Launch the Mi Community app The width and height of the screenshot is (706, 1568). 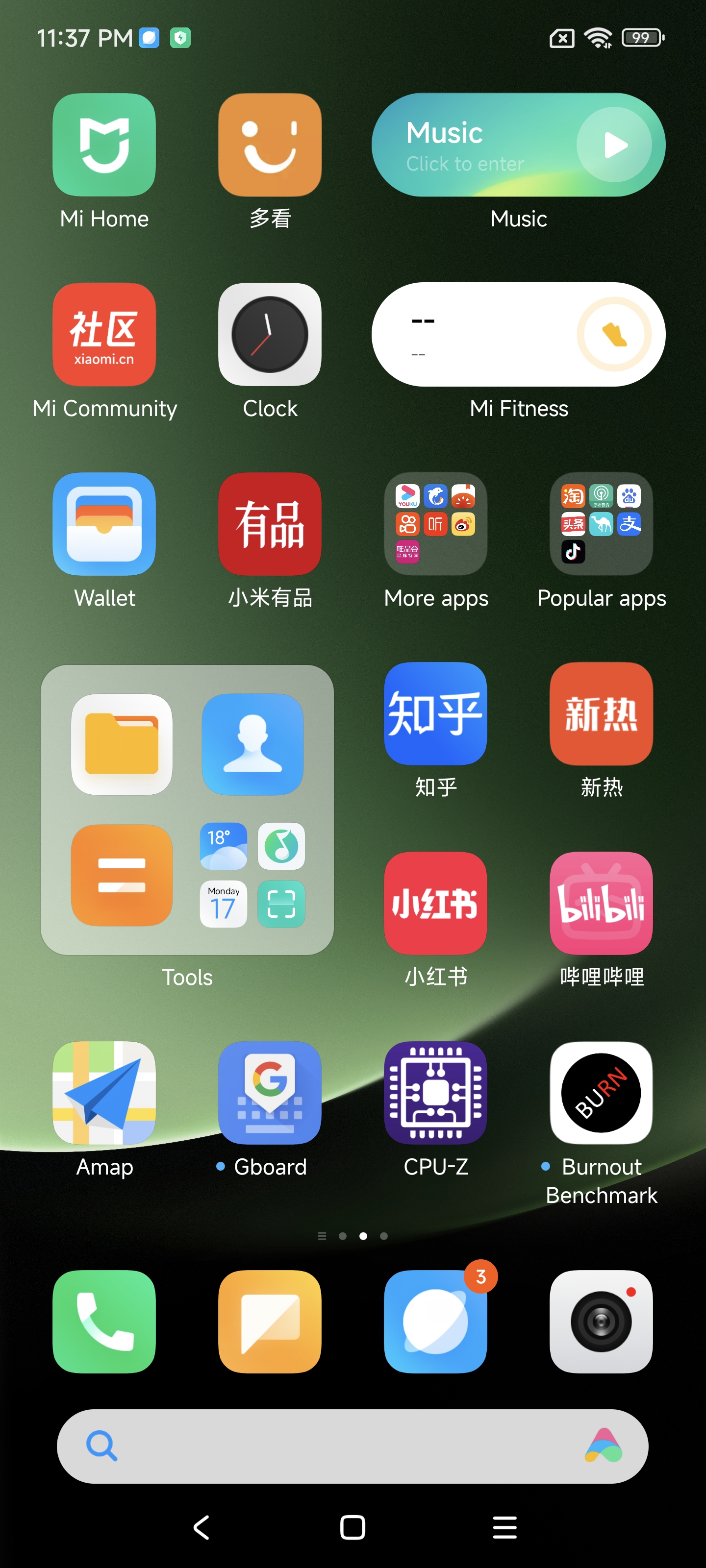click(x=104, y=334)
